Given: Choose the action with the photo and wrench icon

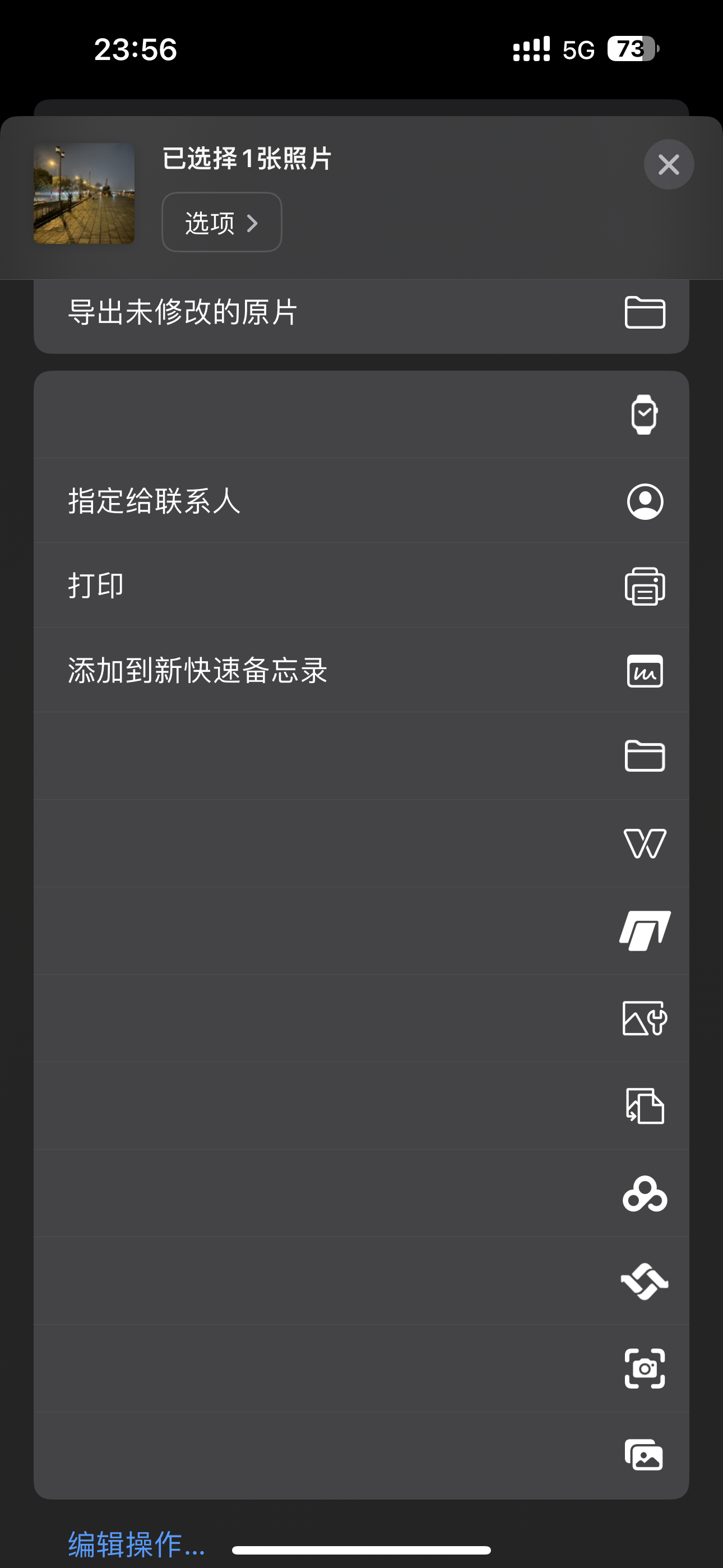Looking at the screenshot, I should point(361,1018).
